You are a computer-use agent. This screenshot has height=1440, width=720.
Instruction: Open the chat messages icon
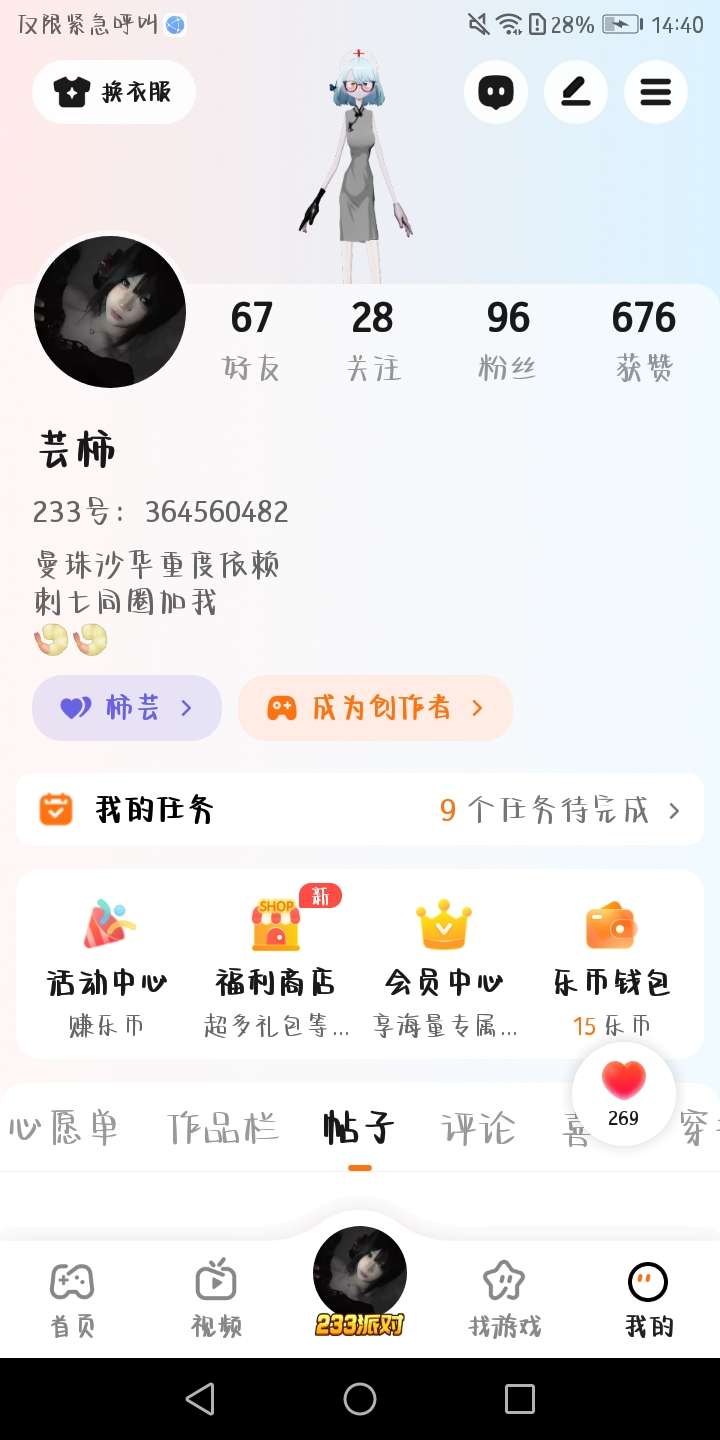click(x=496, y=92)
